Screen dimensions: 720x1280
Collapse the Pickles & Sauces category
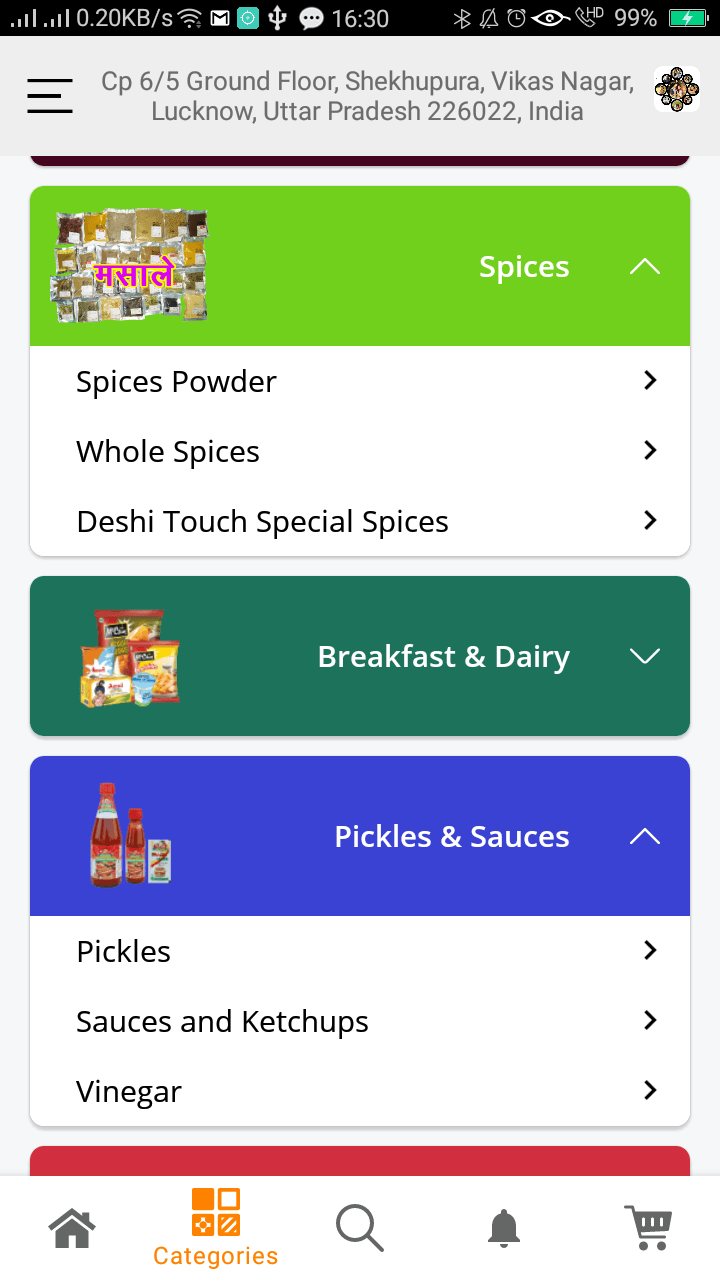click(x=645, y=836)
